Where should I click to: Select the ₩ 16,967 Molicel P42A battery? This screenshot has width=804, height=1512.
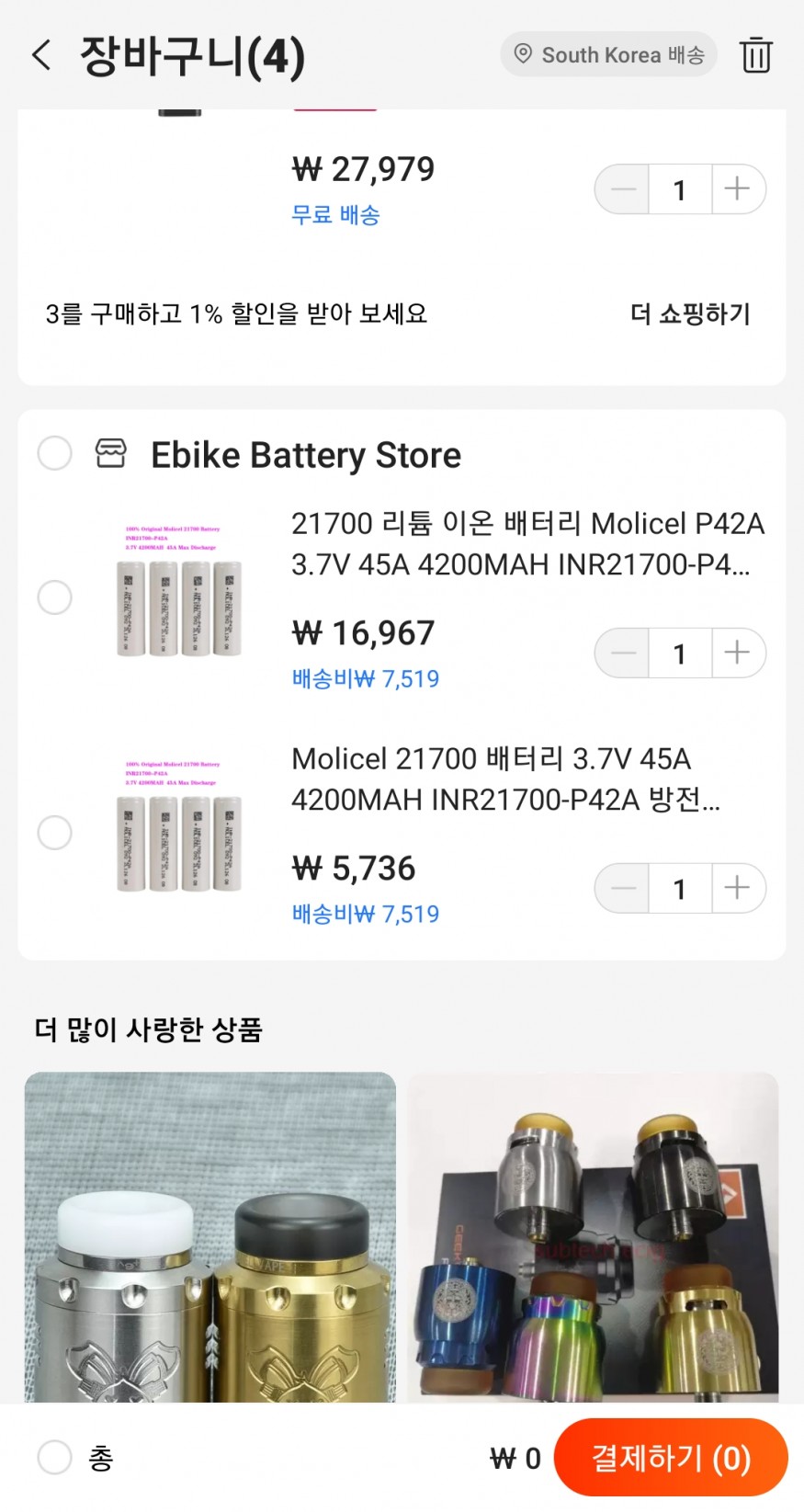pyautogui.click(x=54, y=597)
